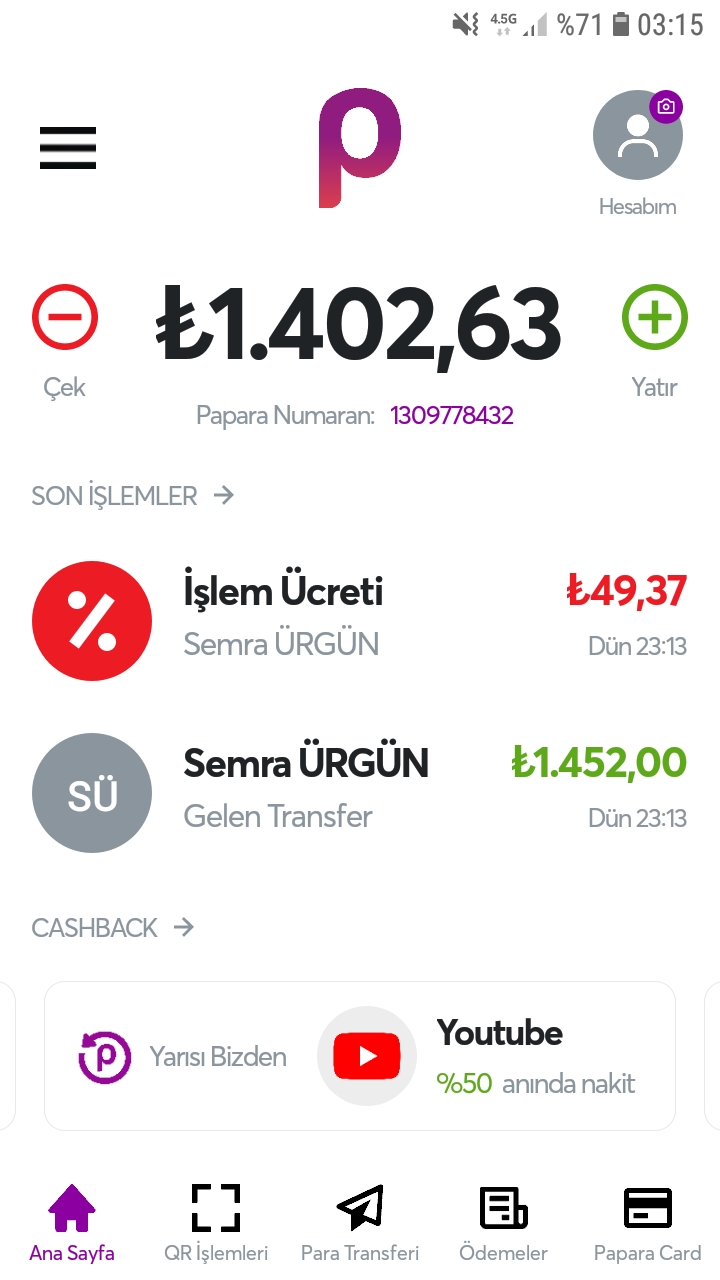Switch to the QR İşlemleri tab
Screen dimensions: 720x1280
[x=216, y=1222]
